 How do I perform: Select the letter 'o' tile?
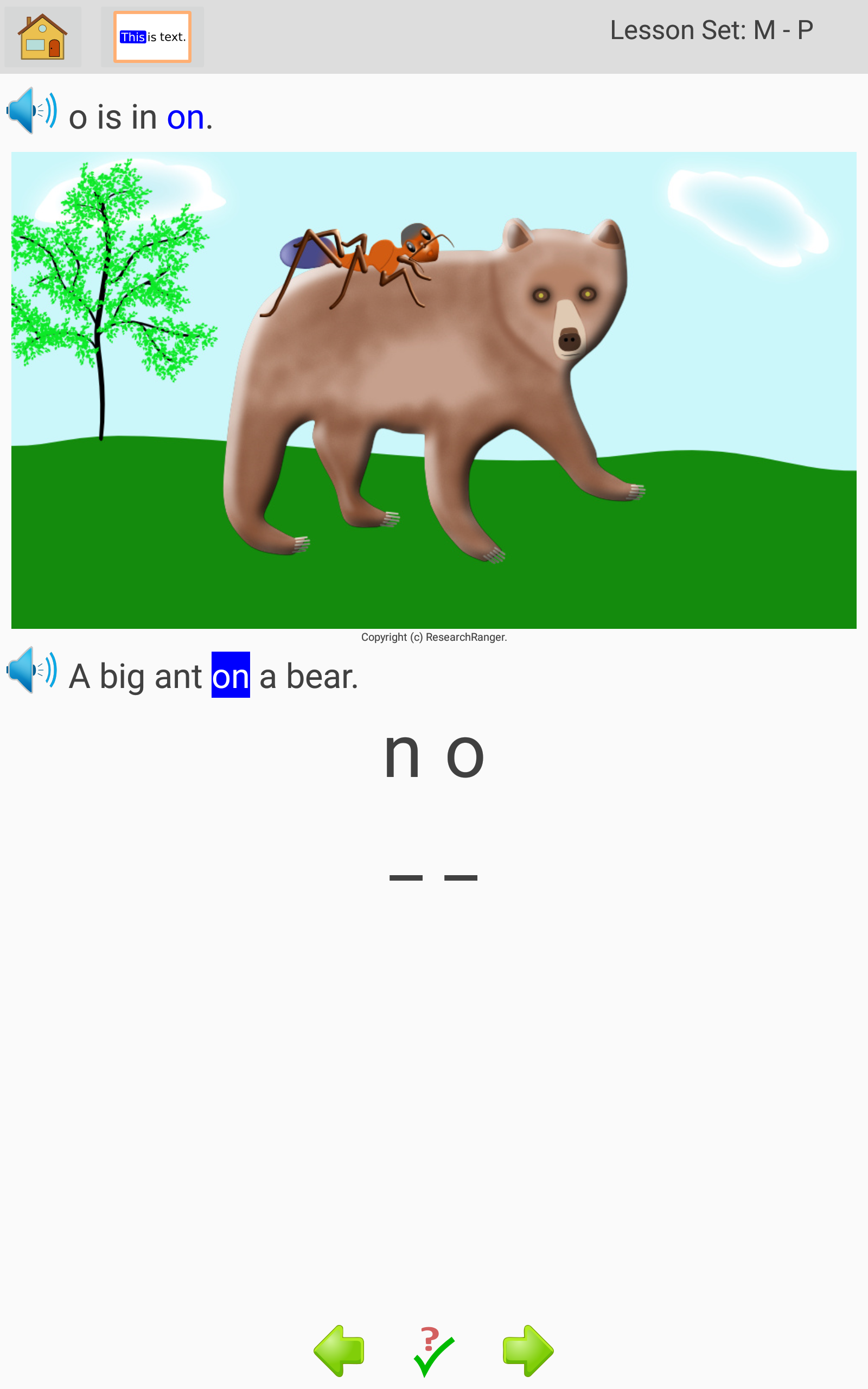[x=465, y=756]
